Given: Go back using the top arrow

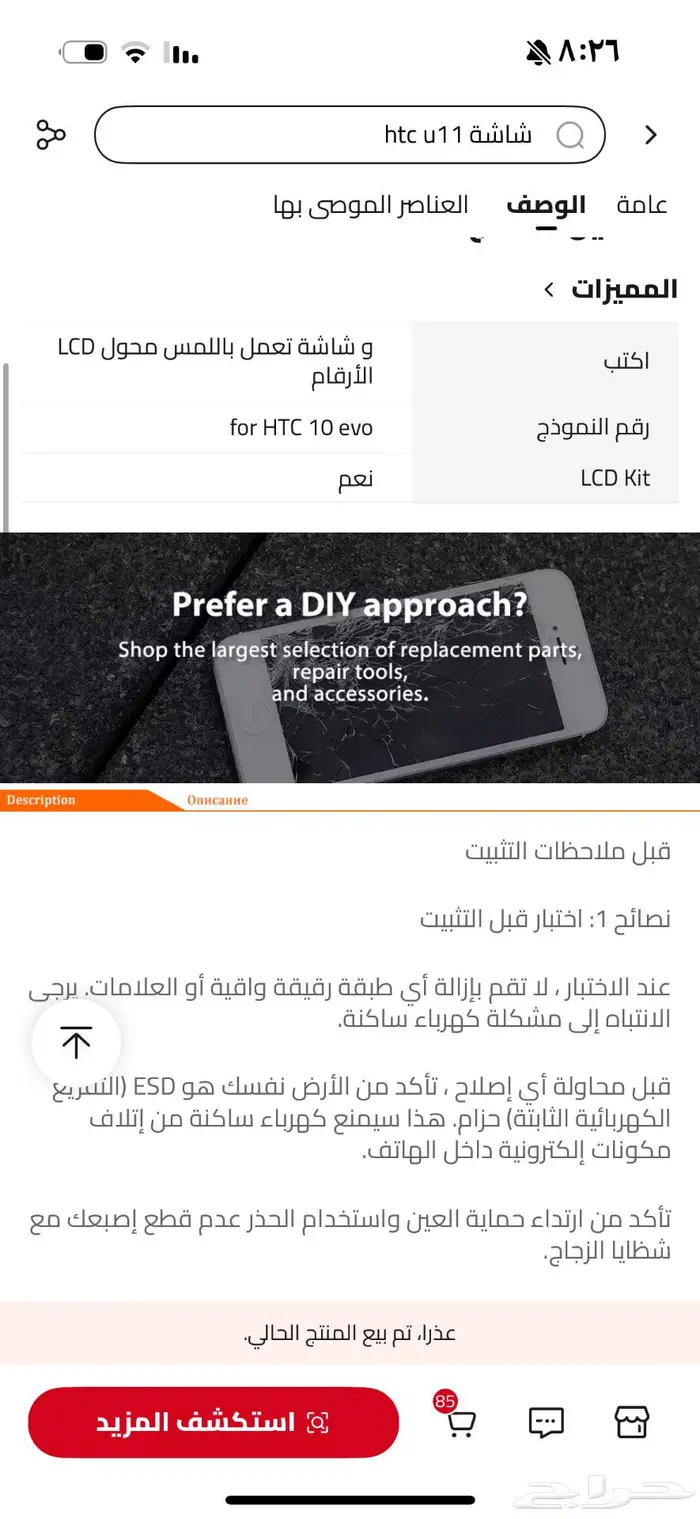Looking at the screenshot, I should coord(651,135).
